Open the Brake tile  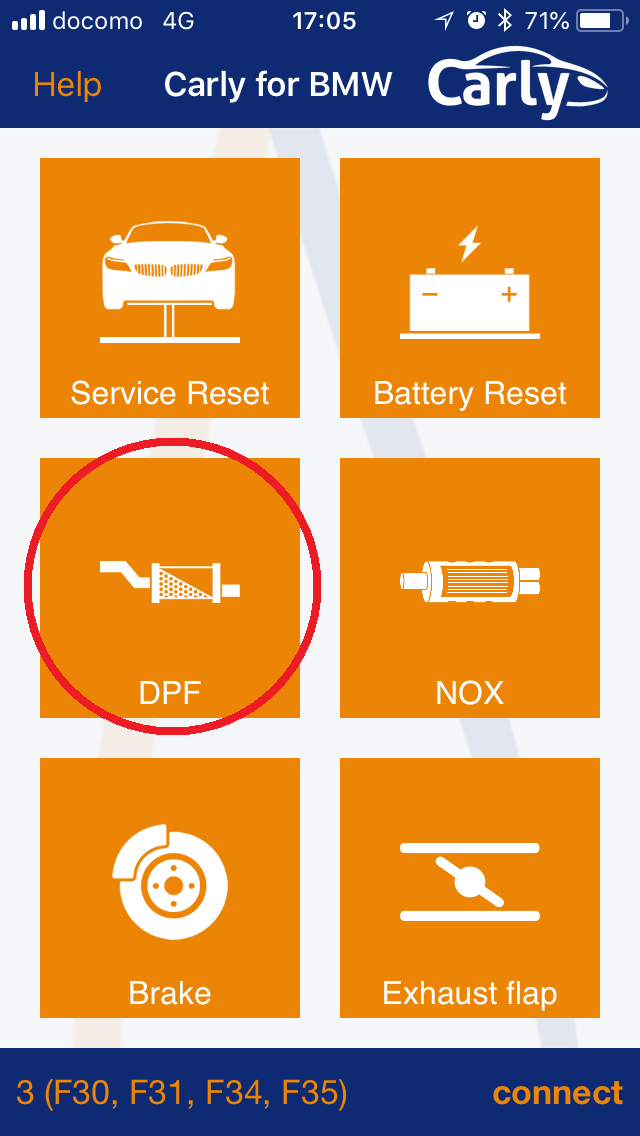(170, 888)
